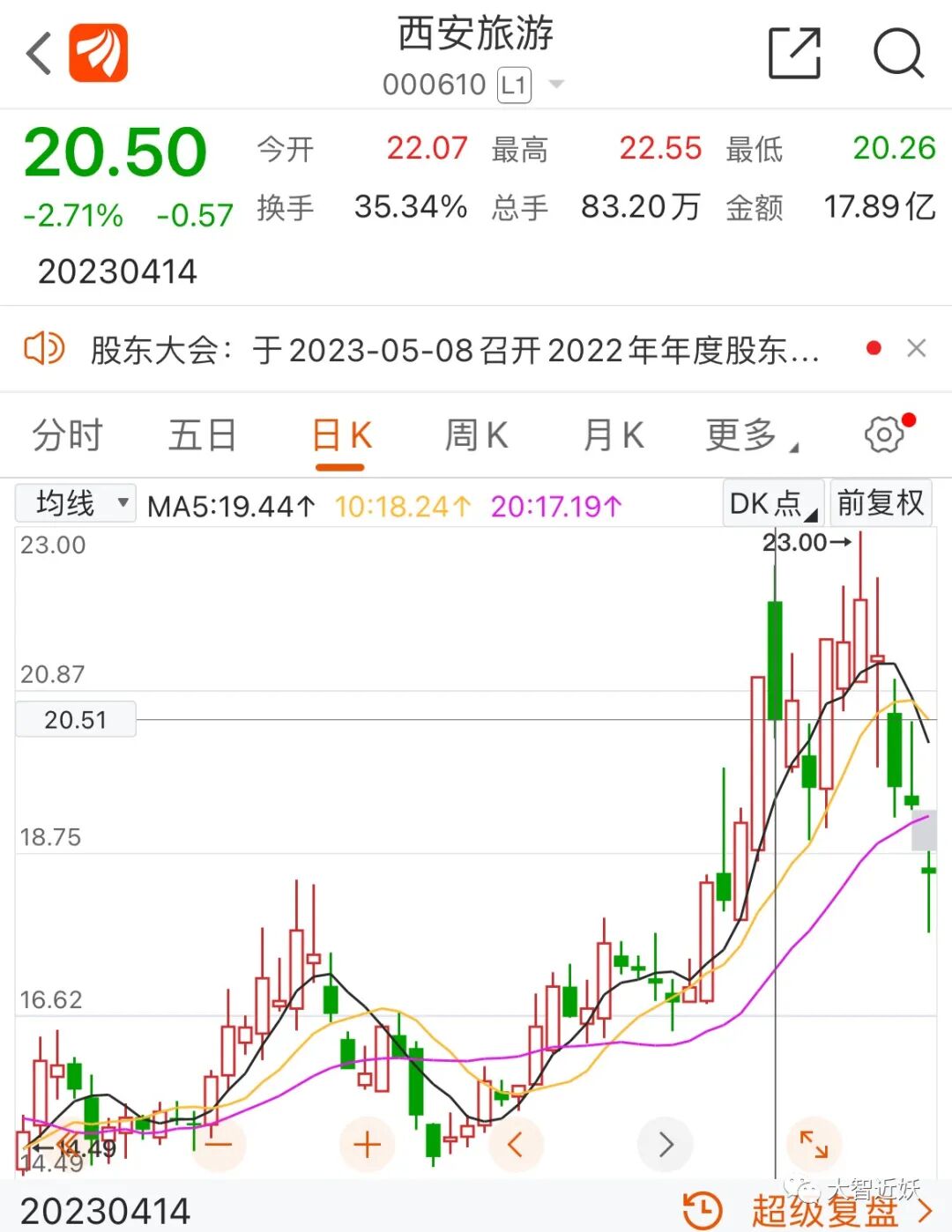Zoom out the chart with minus button
The width and height of the screenshot is (952, 1232).
coord(218,1145)
